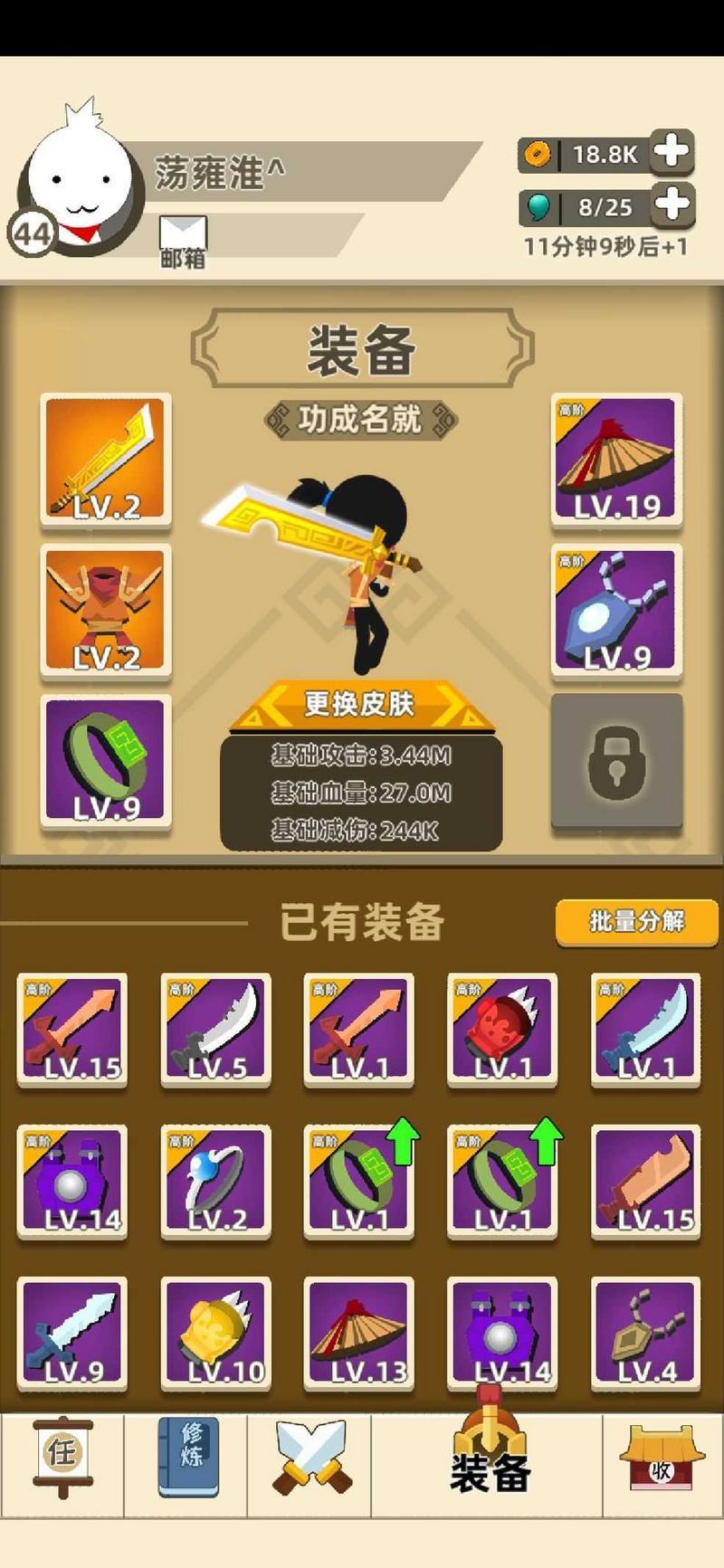This screenshot has height=1568, width=724.
Task: Tap the locked equipment slot
Action: click(616, 761)
